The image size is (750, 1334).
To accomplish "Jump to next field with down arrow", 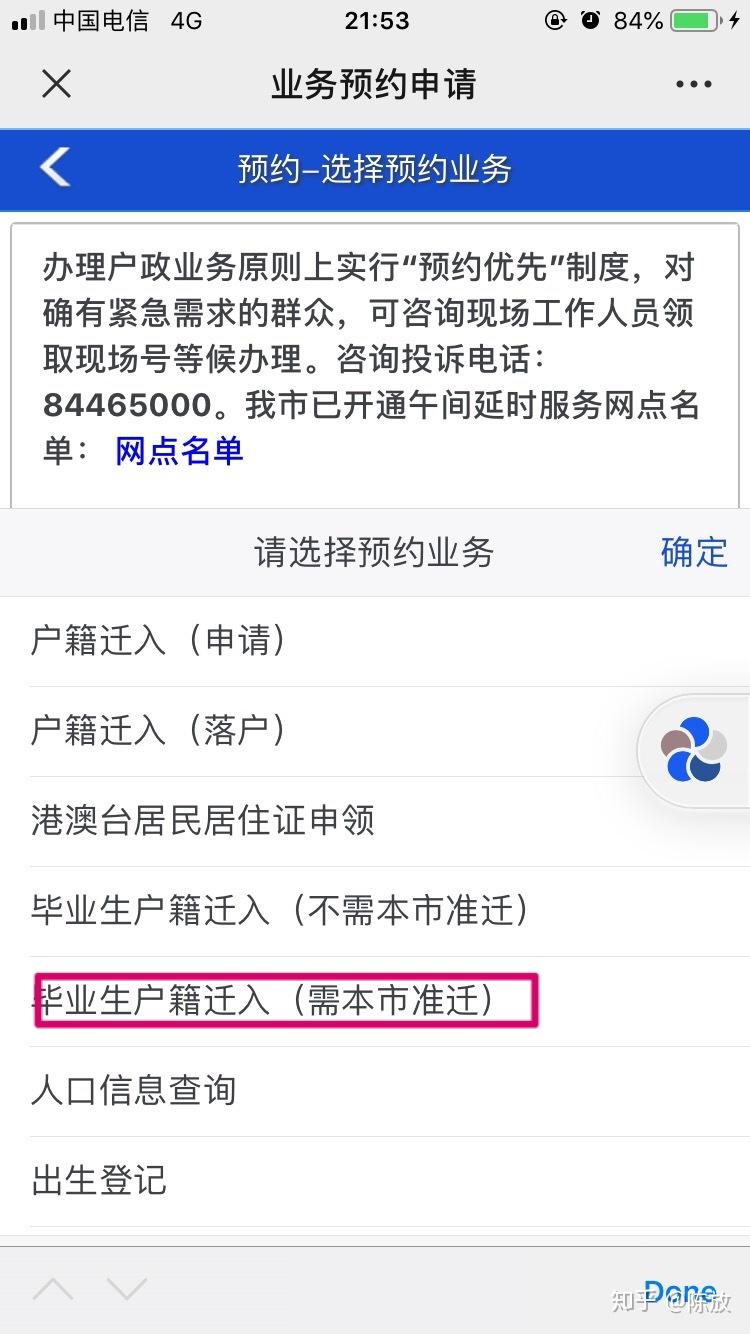I will tap(127, 1290).
